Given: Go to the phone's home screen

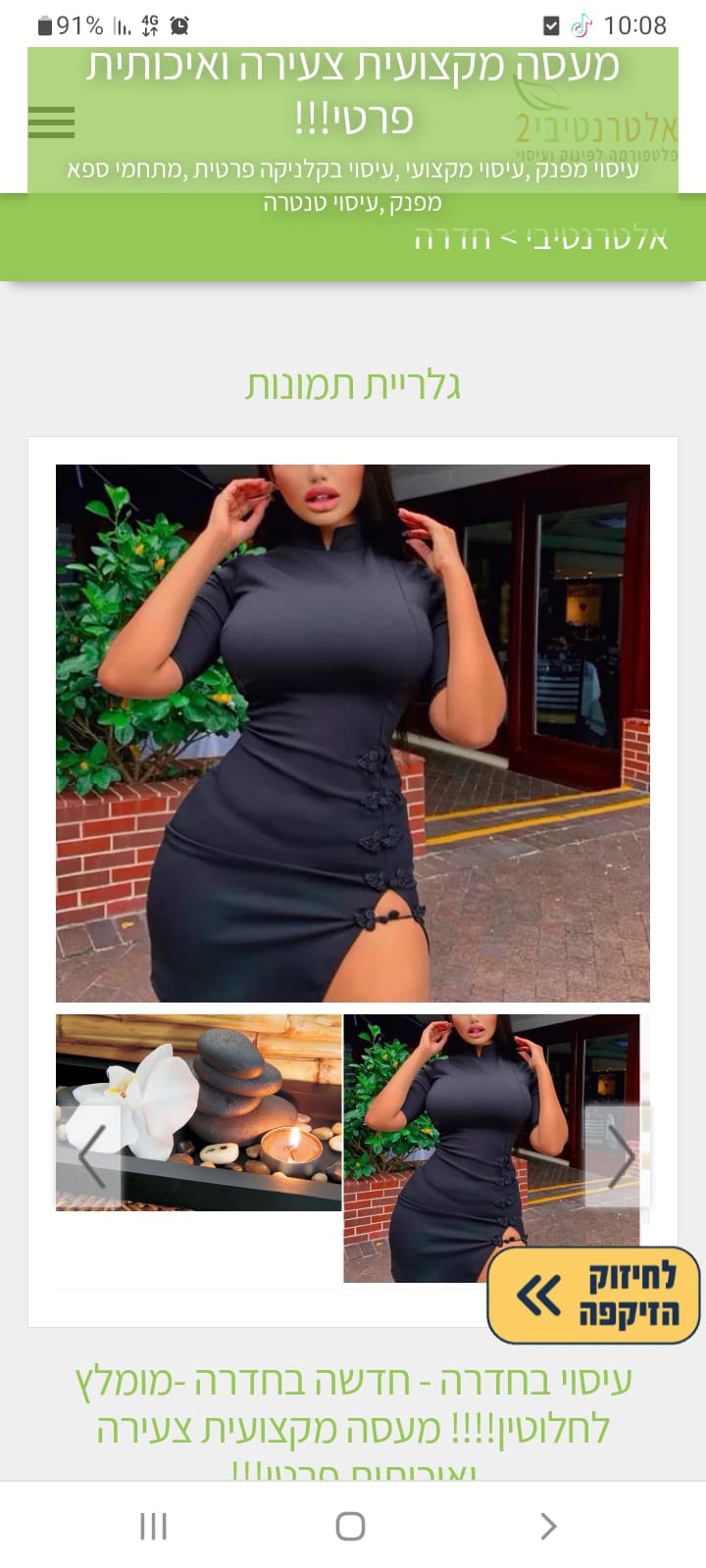Looking at the screenshot, I should coord(350,1526).
